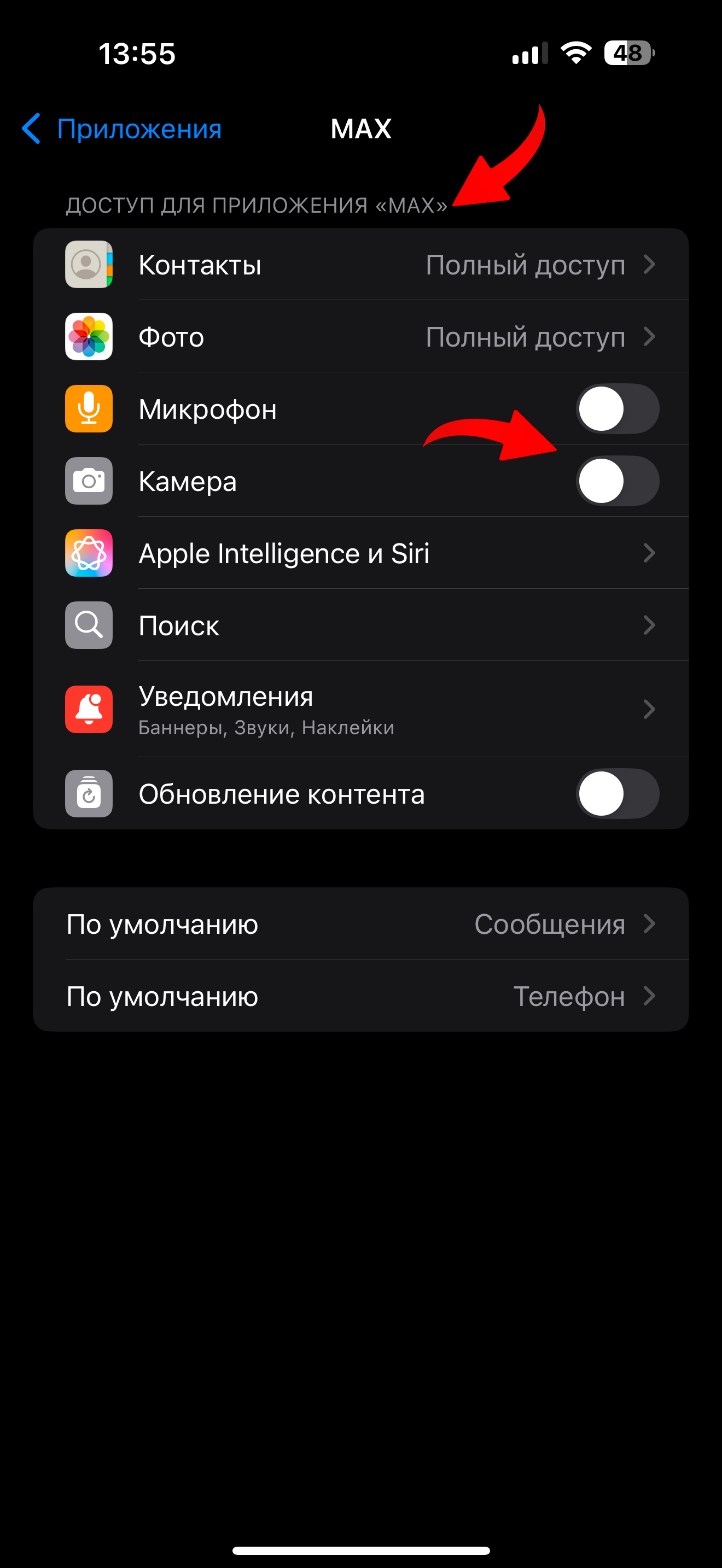Enable the Микрофон toggle
The width and height of the screenshot is (722, 1568).
coord(616,409)
